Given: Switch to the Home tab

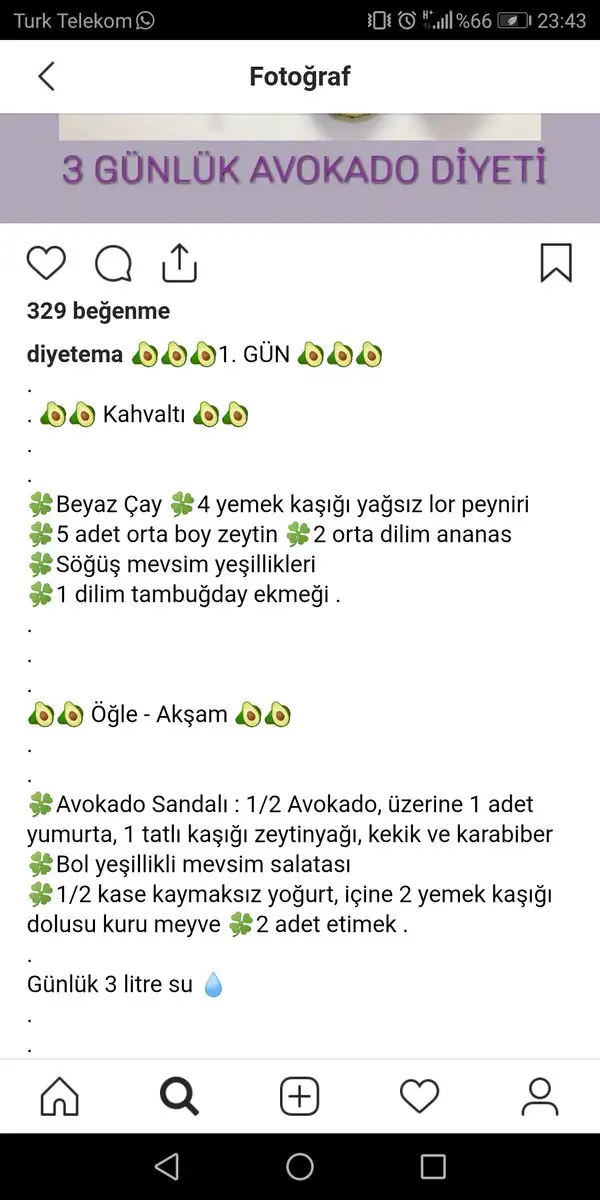Looking at the screenshot, I should (x=60, y=1097).
